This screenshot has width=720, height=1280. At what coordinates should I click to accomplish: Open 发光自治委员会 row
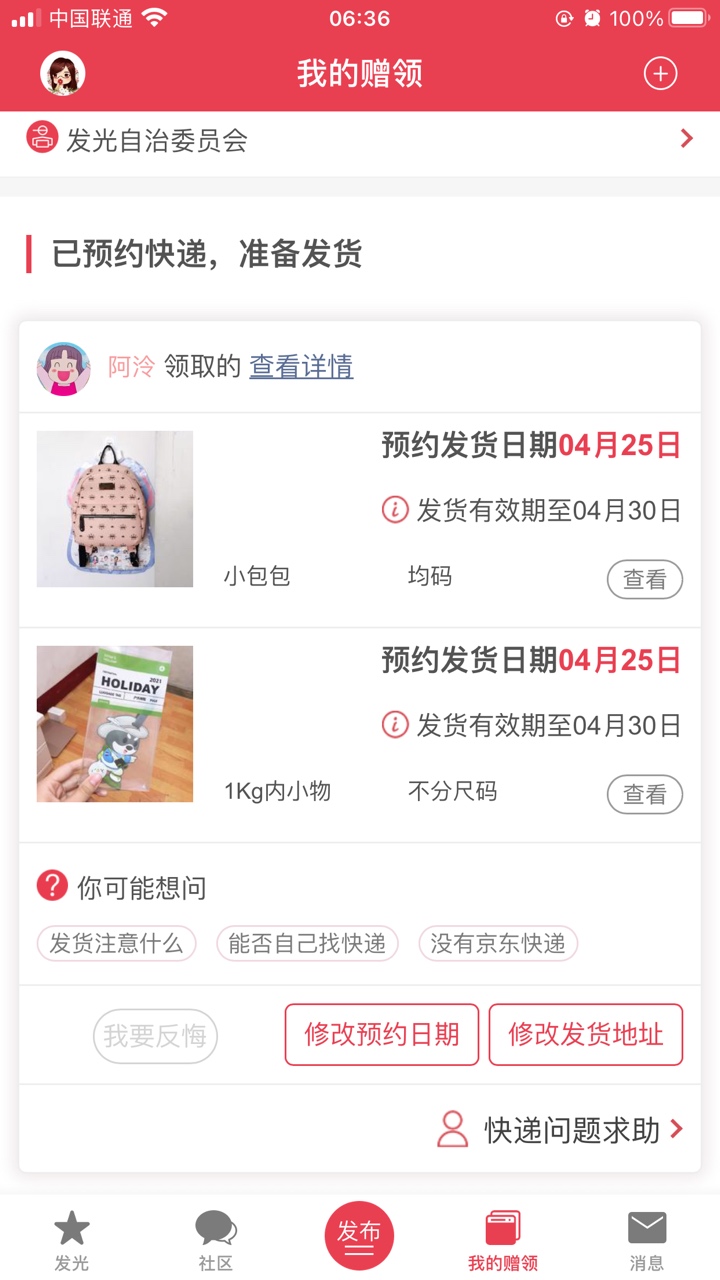click(360, 140)
